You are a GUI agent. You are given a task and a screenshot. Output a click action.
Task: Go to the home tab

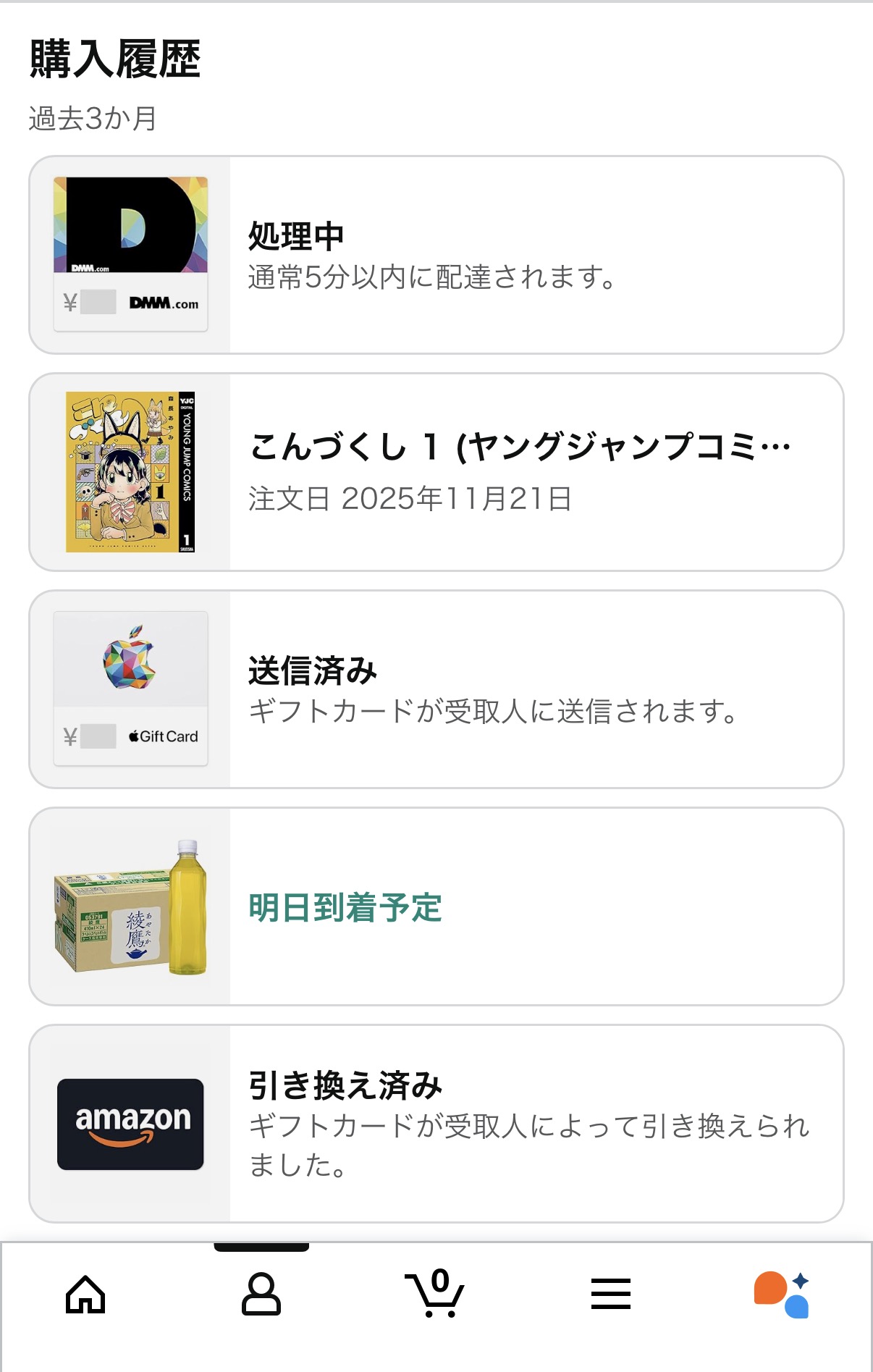[x=85, y=1295]
